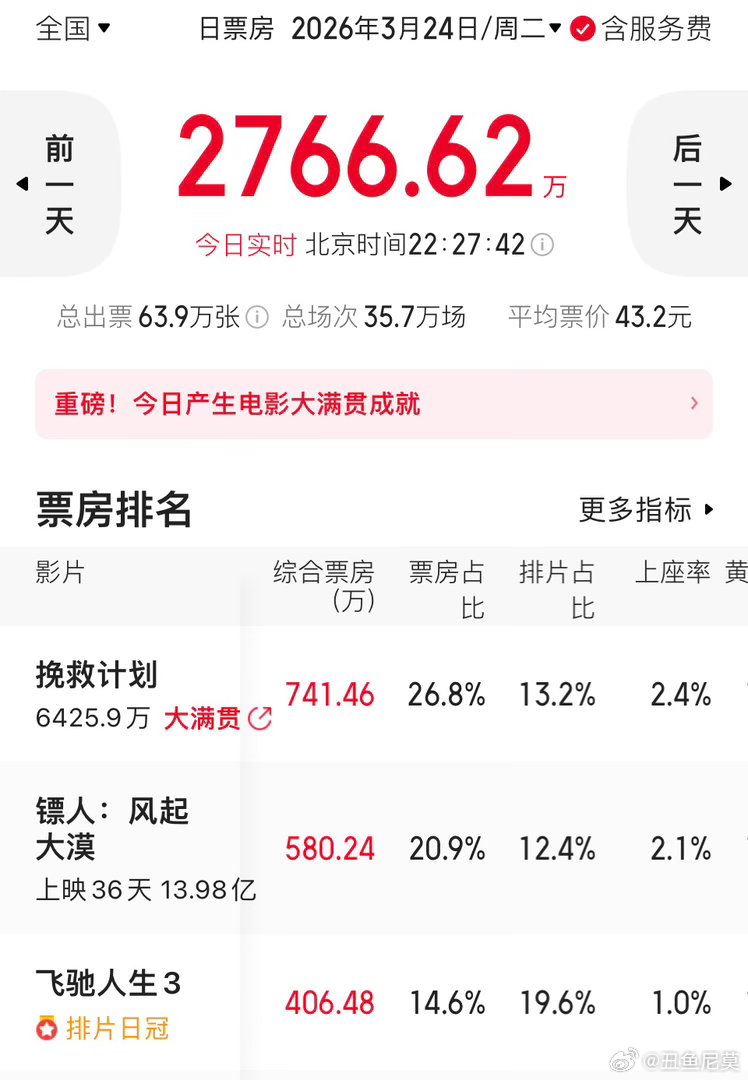Open the date selector for 2026年3月24日
Viewport: 748px width, 1080px height.
[x=425, y=30]
